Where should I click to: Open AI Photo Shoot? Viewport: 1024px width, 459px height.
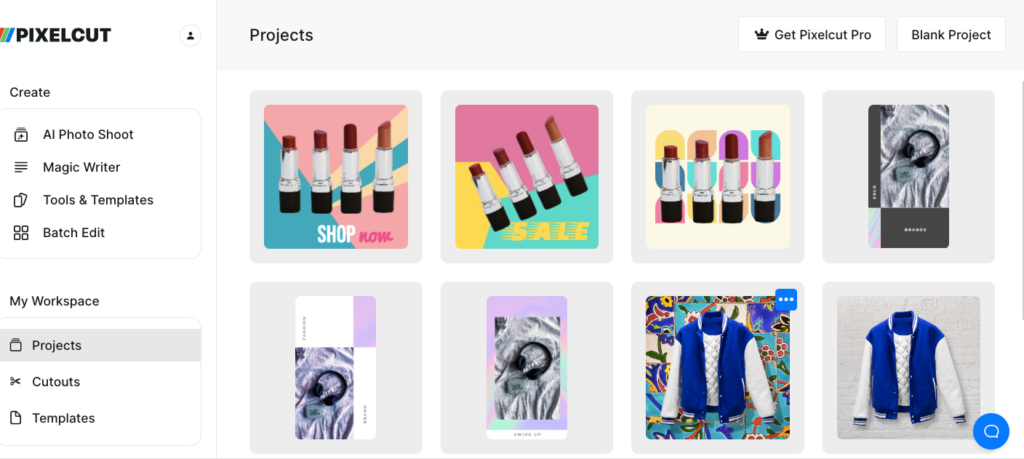tap(87, 134)
